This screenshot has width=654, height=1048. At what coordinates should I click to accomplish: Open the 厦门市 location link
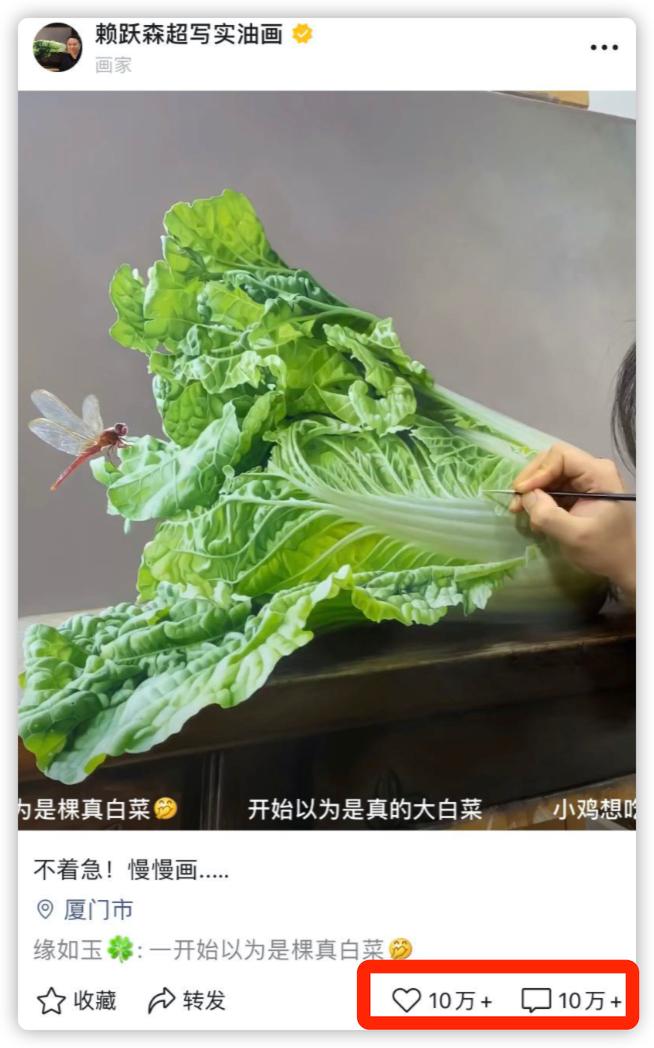(85, 909)
